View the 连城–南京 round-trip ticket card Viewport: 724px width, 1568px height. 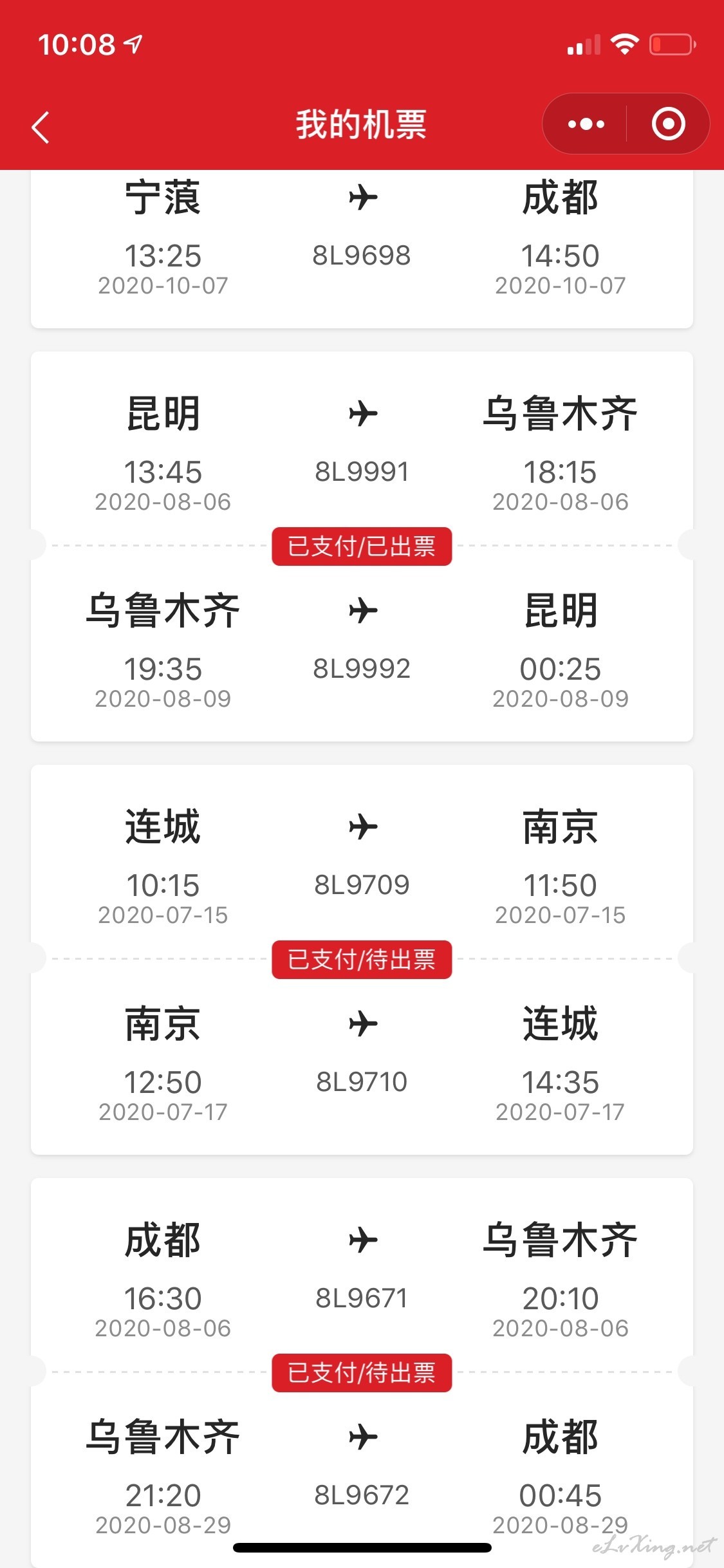(x=362, y=960)
